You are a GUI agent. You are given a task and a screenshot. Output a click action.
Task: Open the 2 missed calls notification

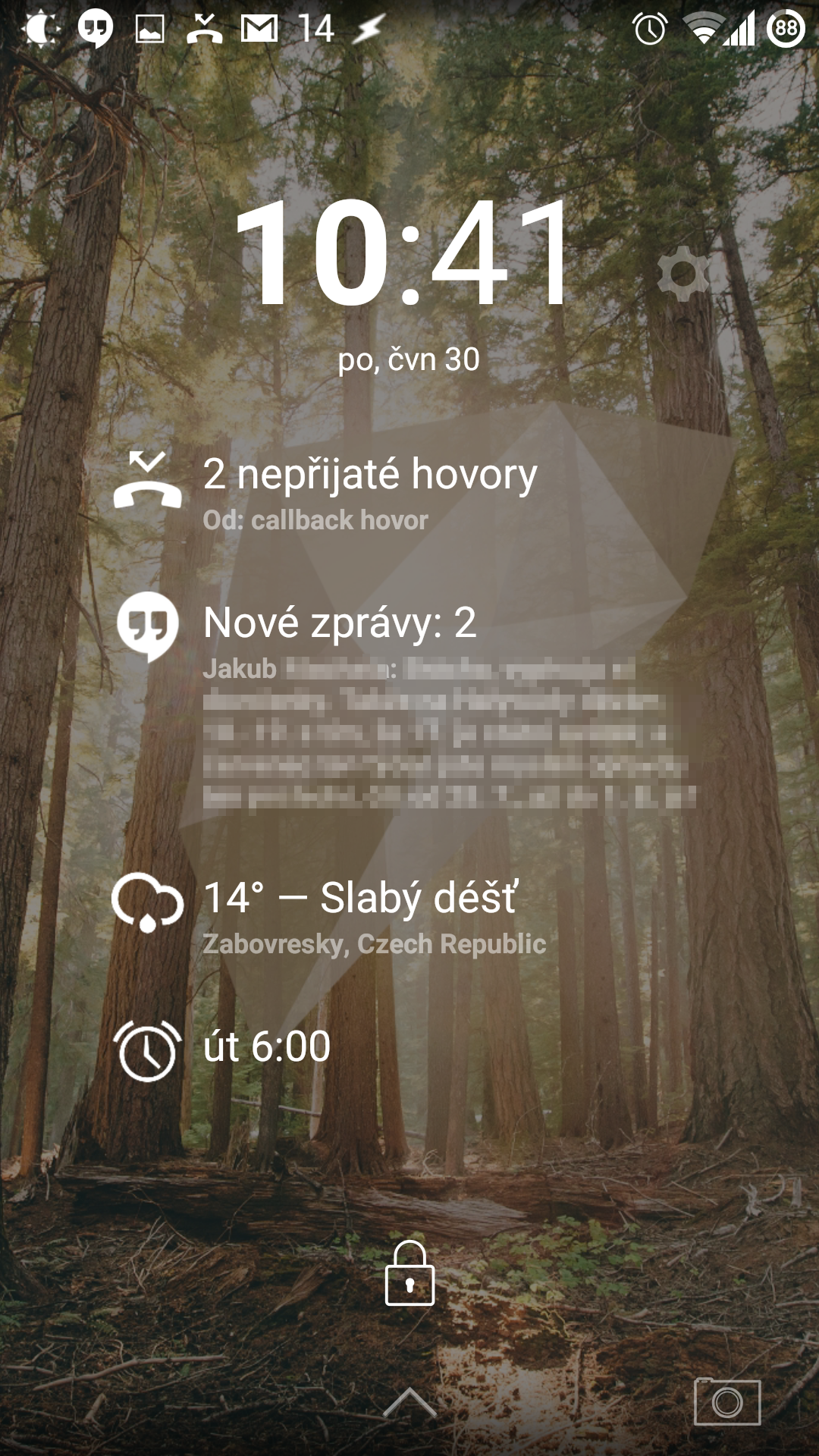[x=326, y=491]
